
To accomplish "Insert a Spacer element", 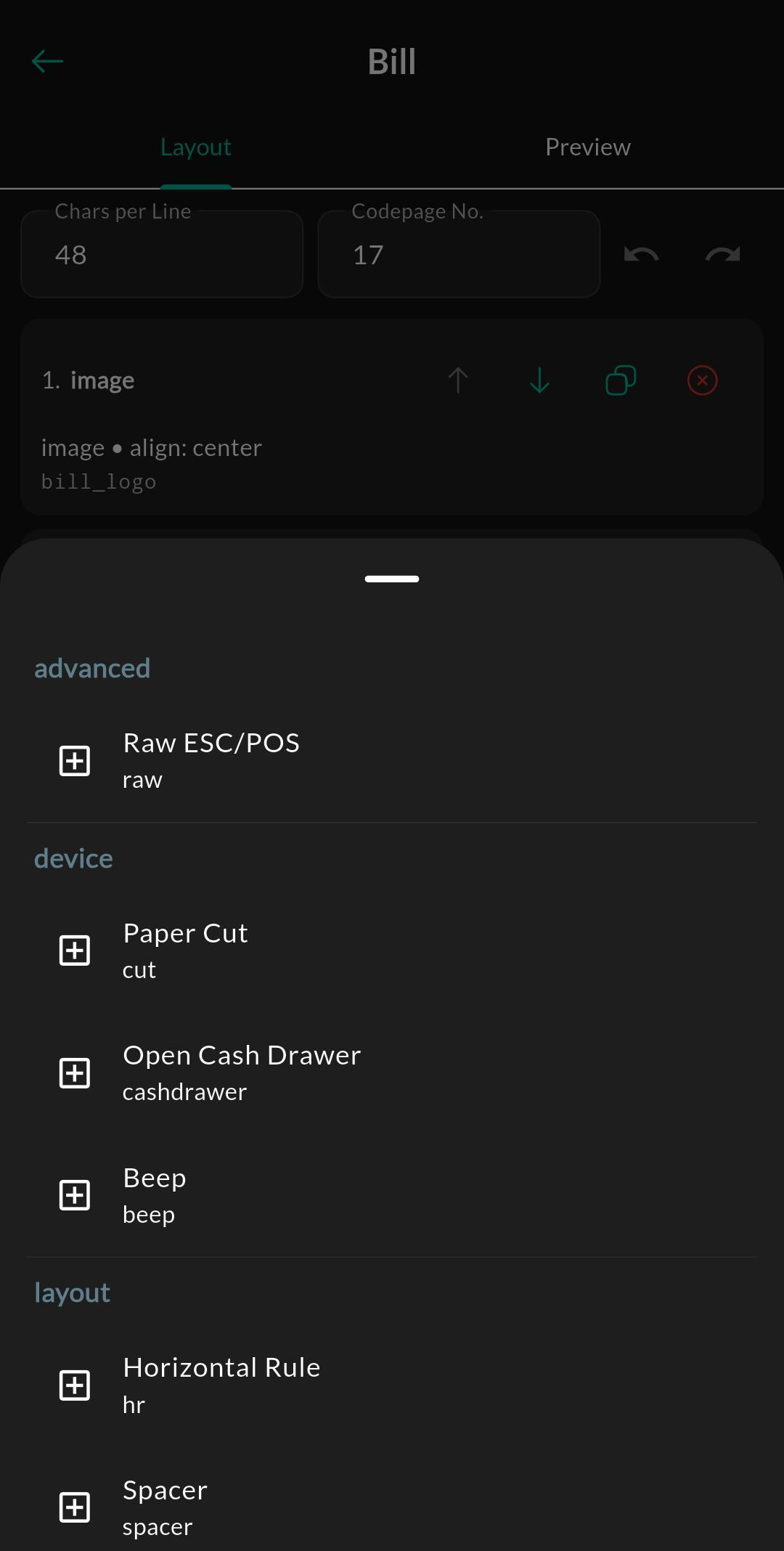I will coord(392,1507).
